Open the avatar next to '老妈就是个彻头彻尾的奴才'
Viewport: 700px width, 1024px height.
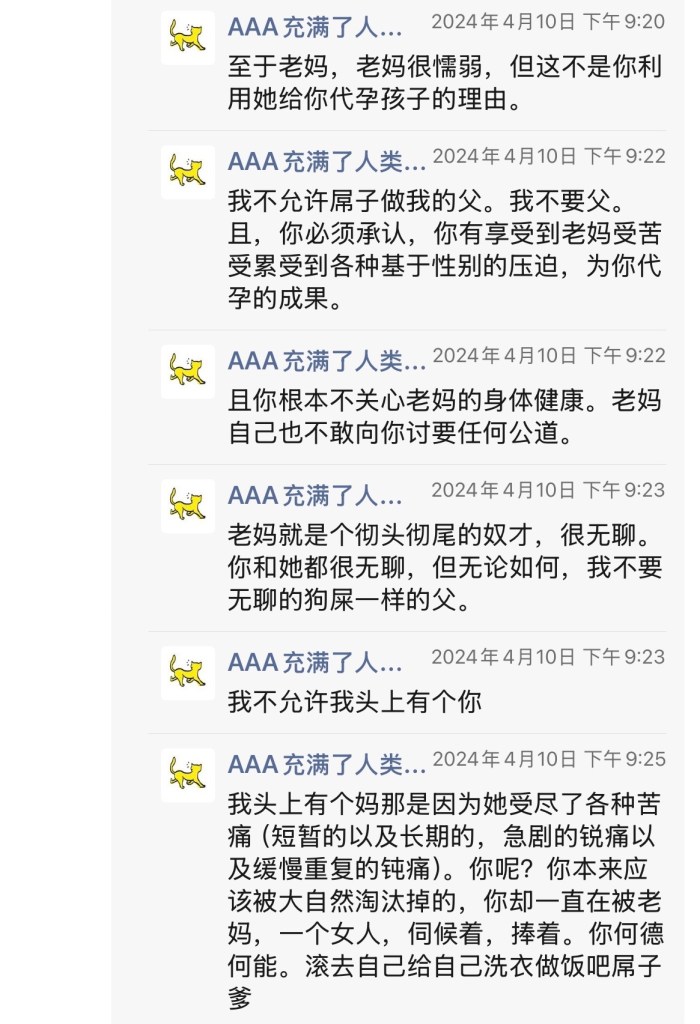click(188, 506)
